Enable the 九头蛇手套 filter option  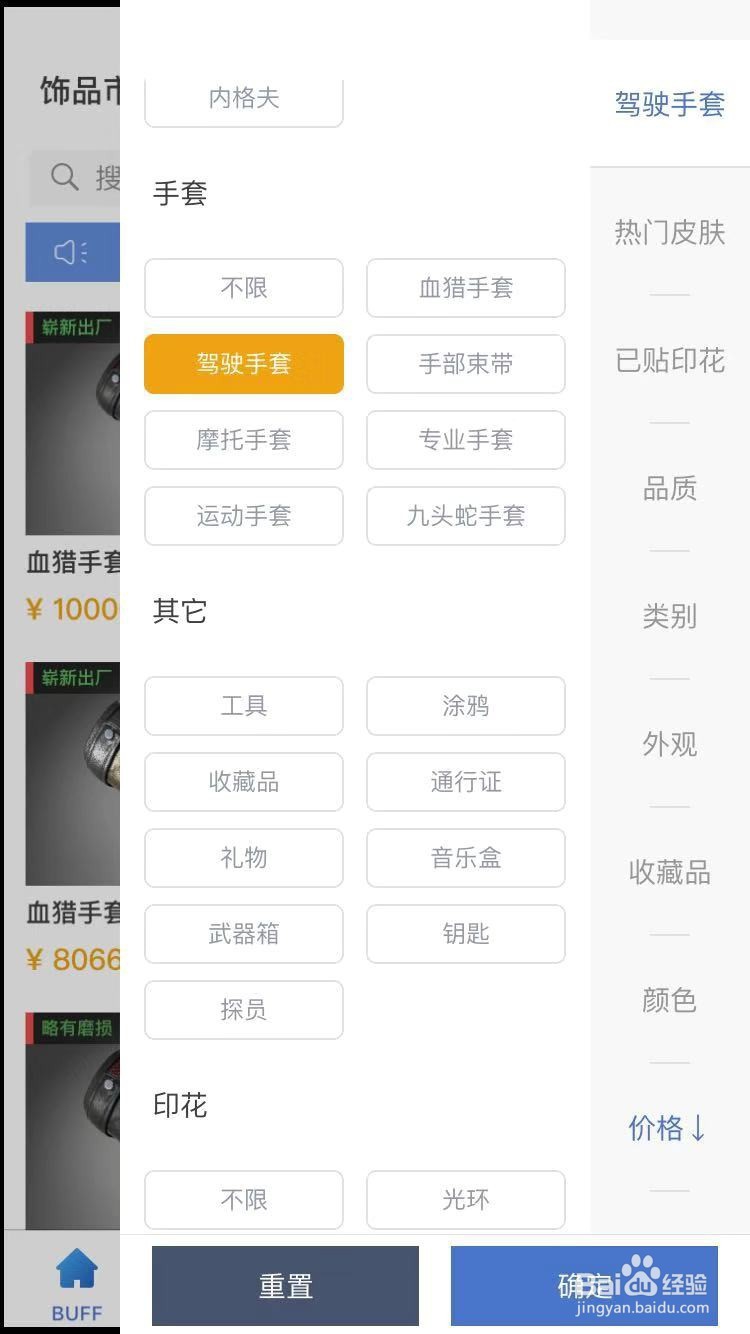tap(465, 516)
